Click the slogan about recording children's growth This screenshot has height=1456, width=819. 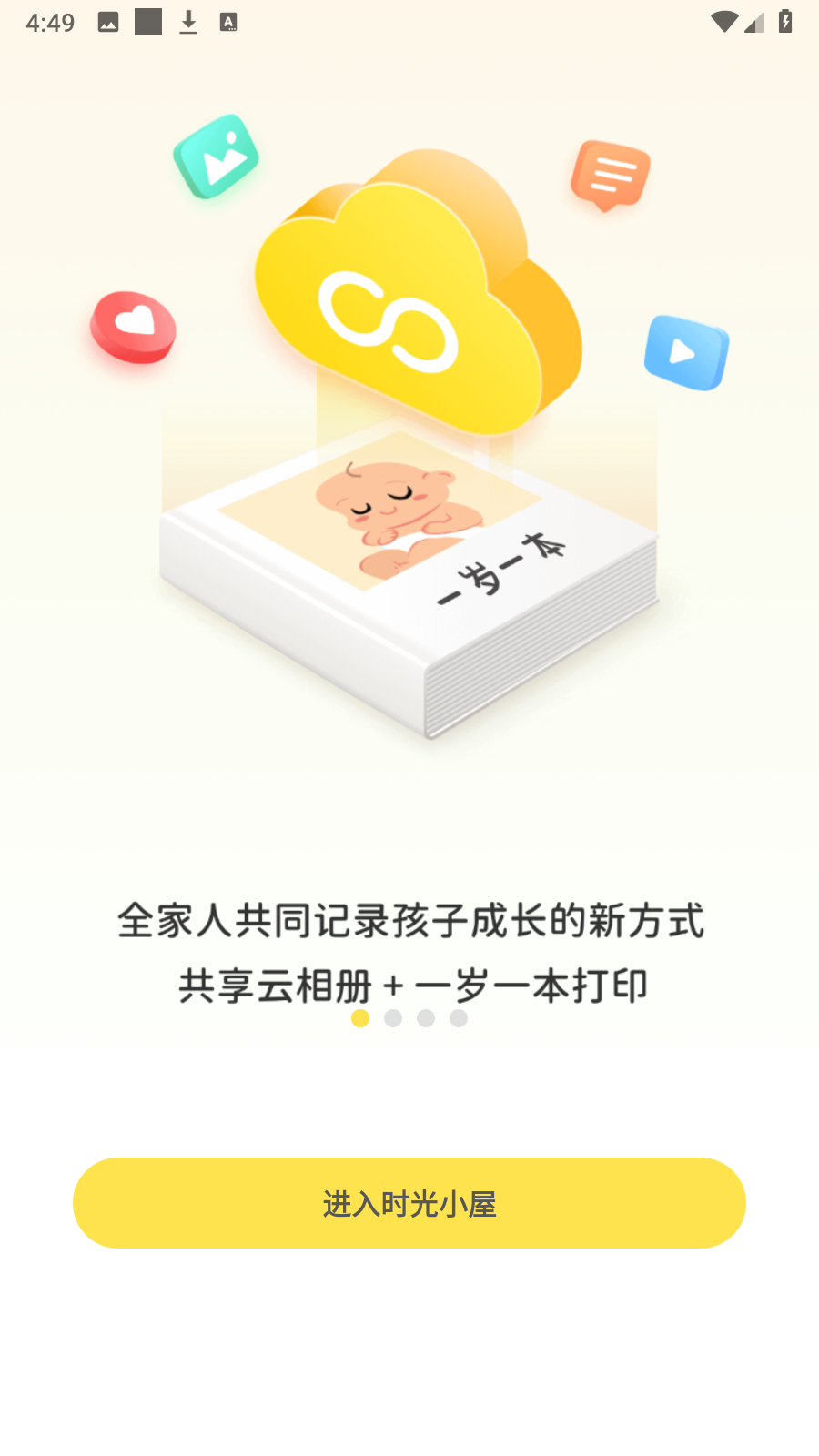coord(409,920)
